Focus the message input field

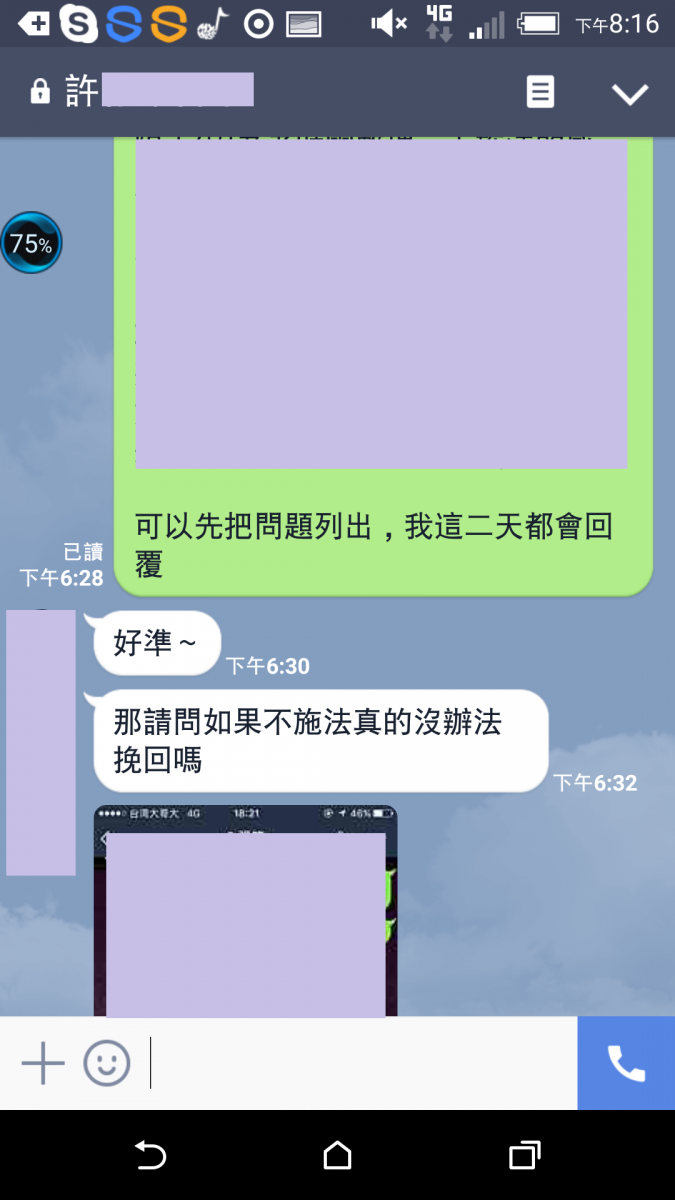tap(360, 1063)
